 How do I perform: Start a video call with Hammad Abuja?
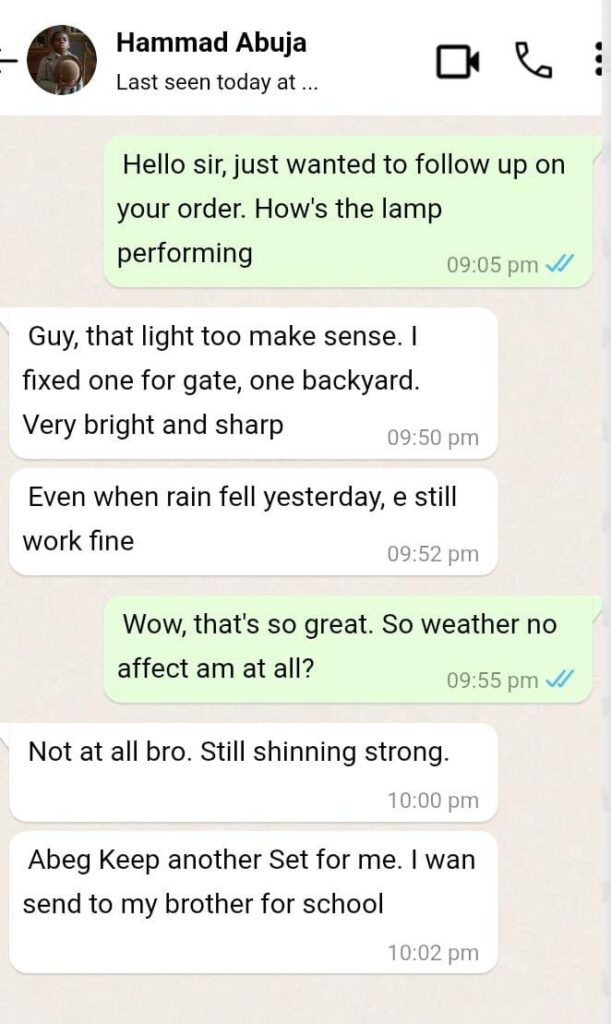(x=458, y=61)
